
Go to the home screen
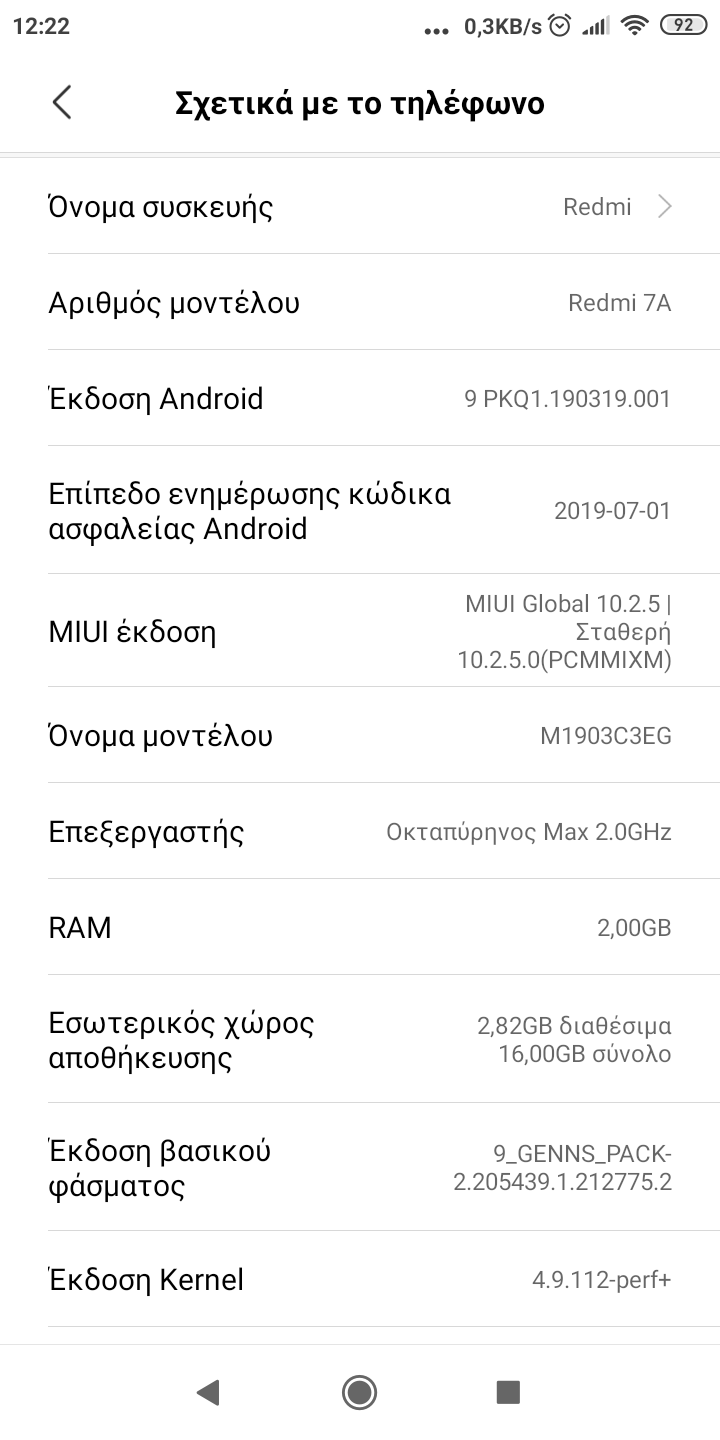click(x=359, y=1392)
